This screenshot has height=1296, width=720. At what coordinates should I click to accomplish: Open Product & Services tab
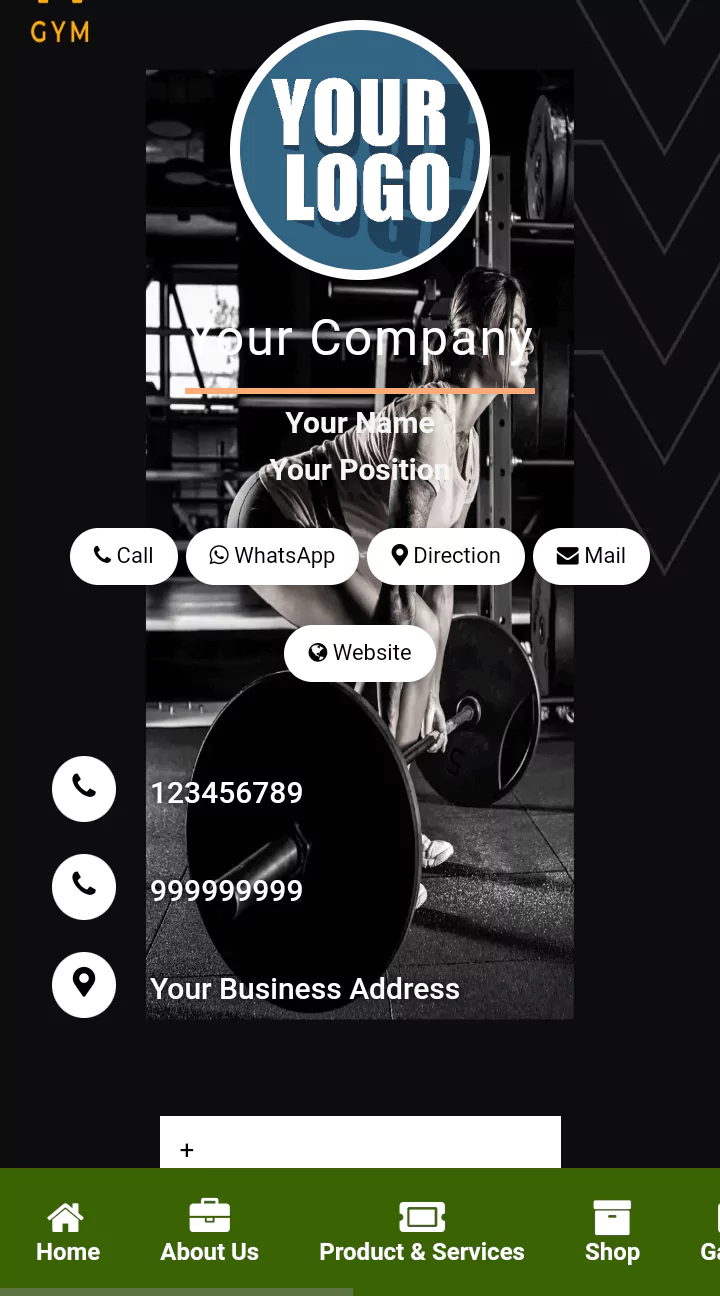click(422, 1232)
